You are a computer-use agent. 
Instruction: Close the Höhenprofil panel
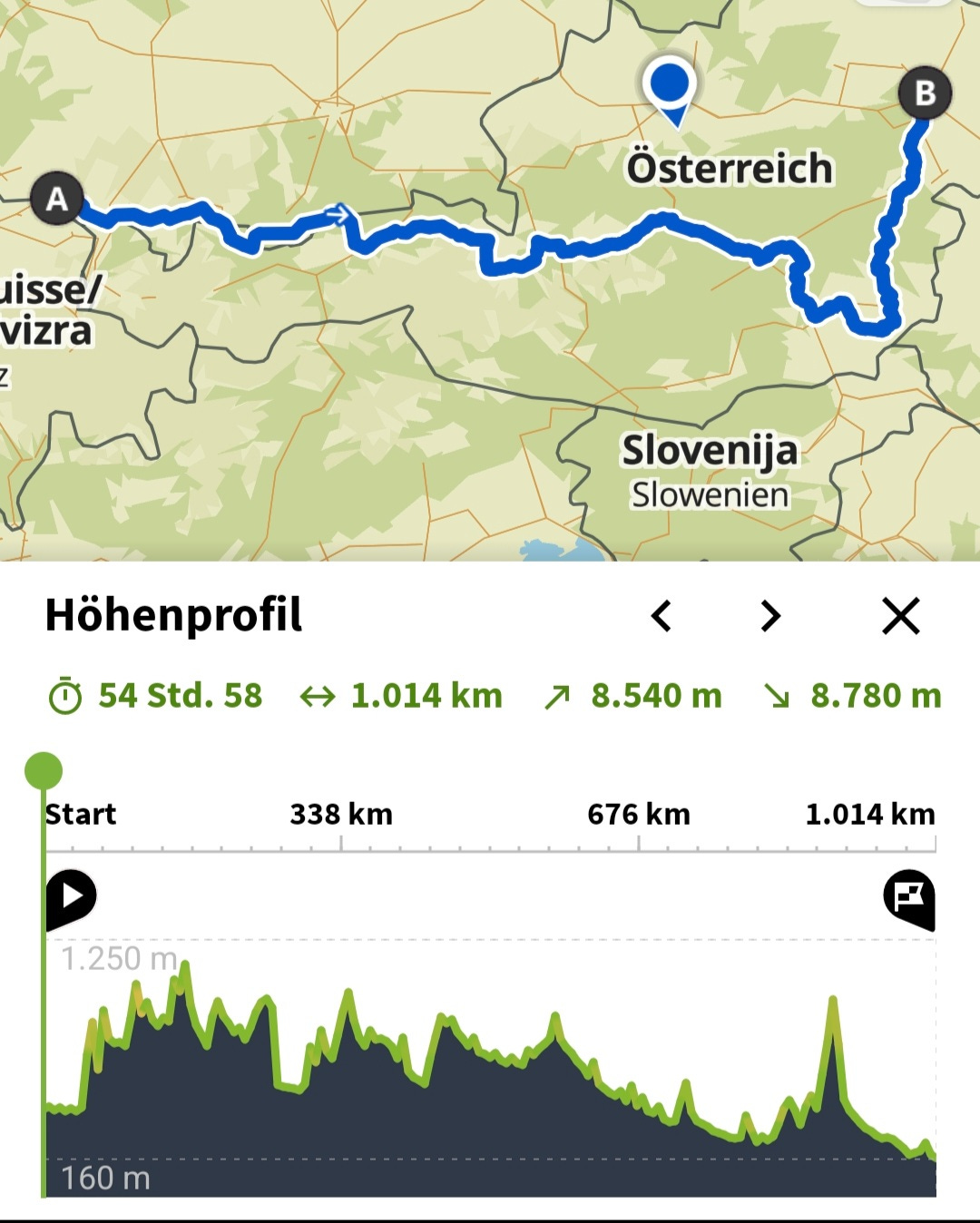[901, 616]
